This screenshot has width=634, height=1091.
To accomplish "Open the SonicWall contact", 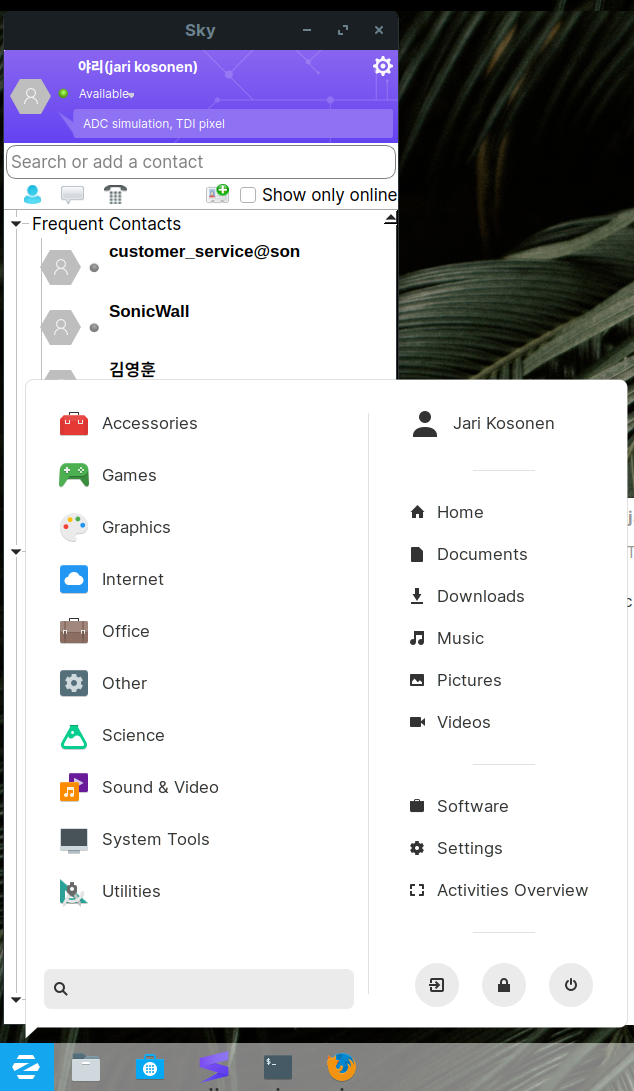I will click(x=149, y=312).
